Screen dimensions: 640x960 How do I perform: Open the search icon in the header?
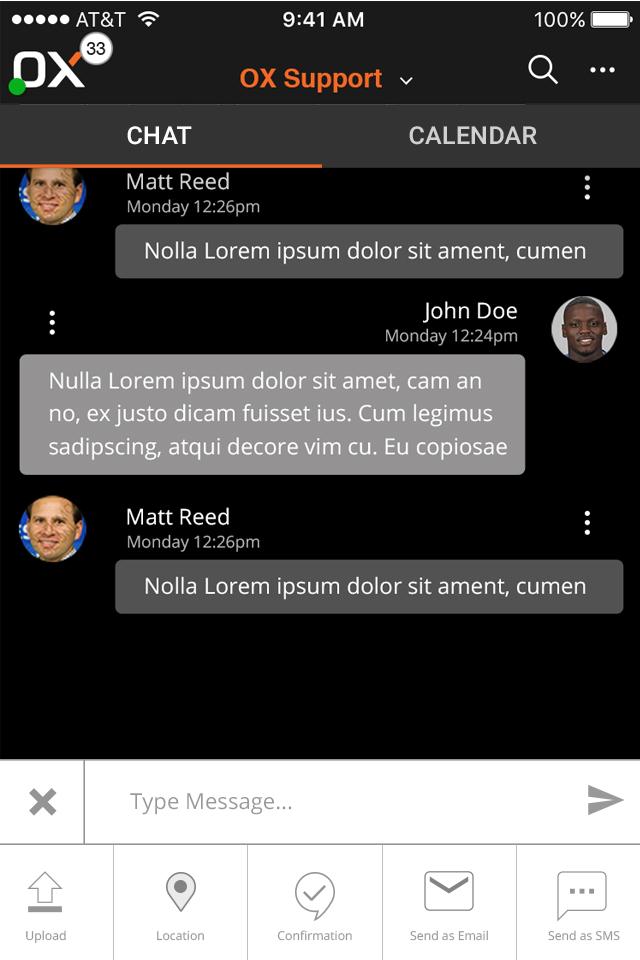click(x=542, y=70)
